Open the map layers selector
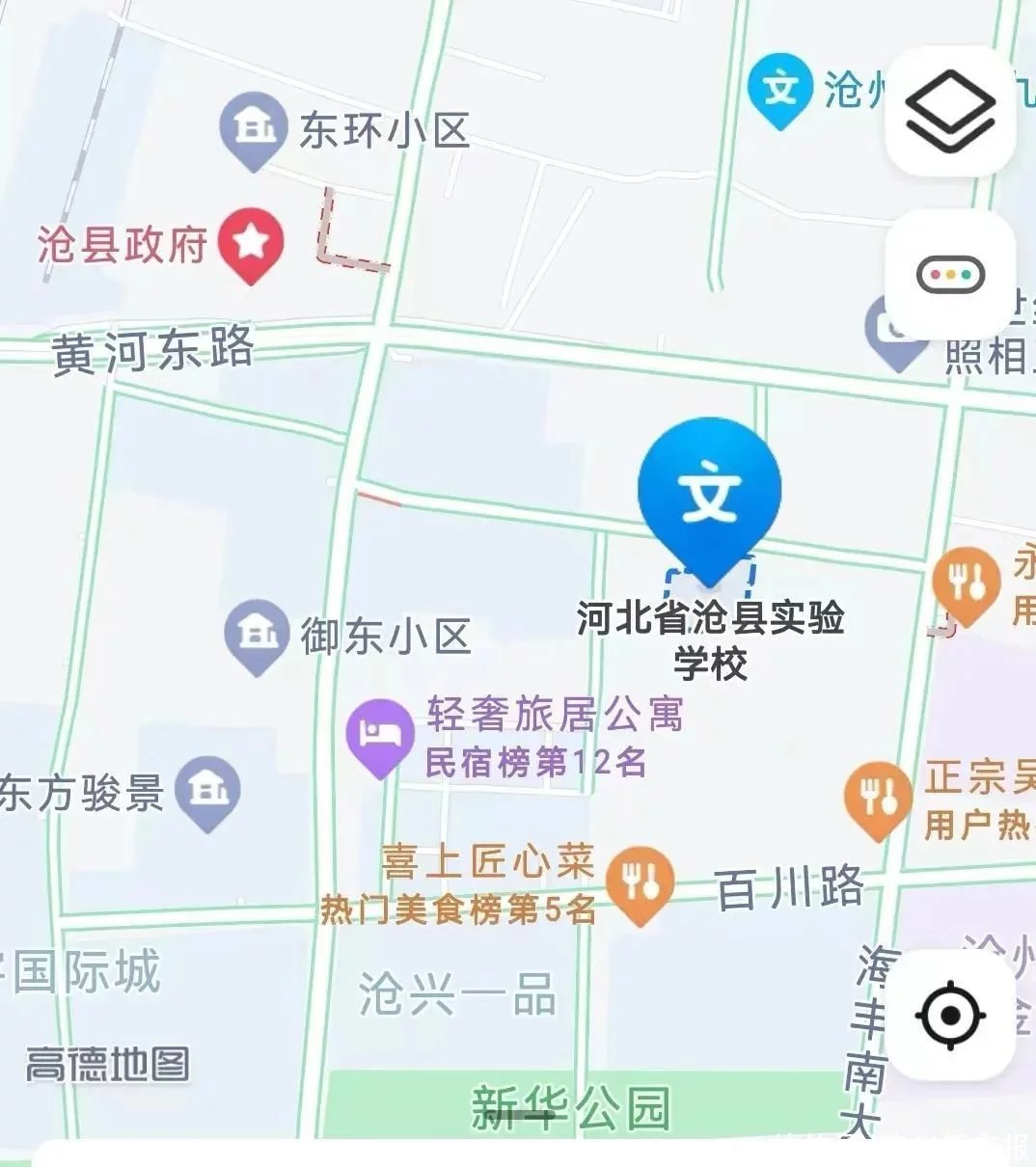Screen dimensions: 1036x1167 coord(949,112)
